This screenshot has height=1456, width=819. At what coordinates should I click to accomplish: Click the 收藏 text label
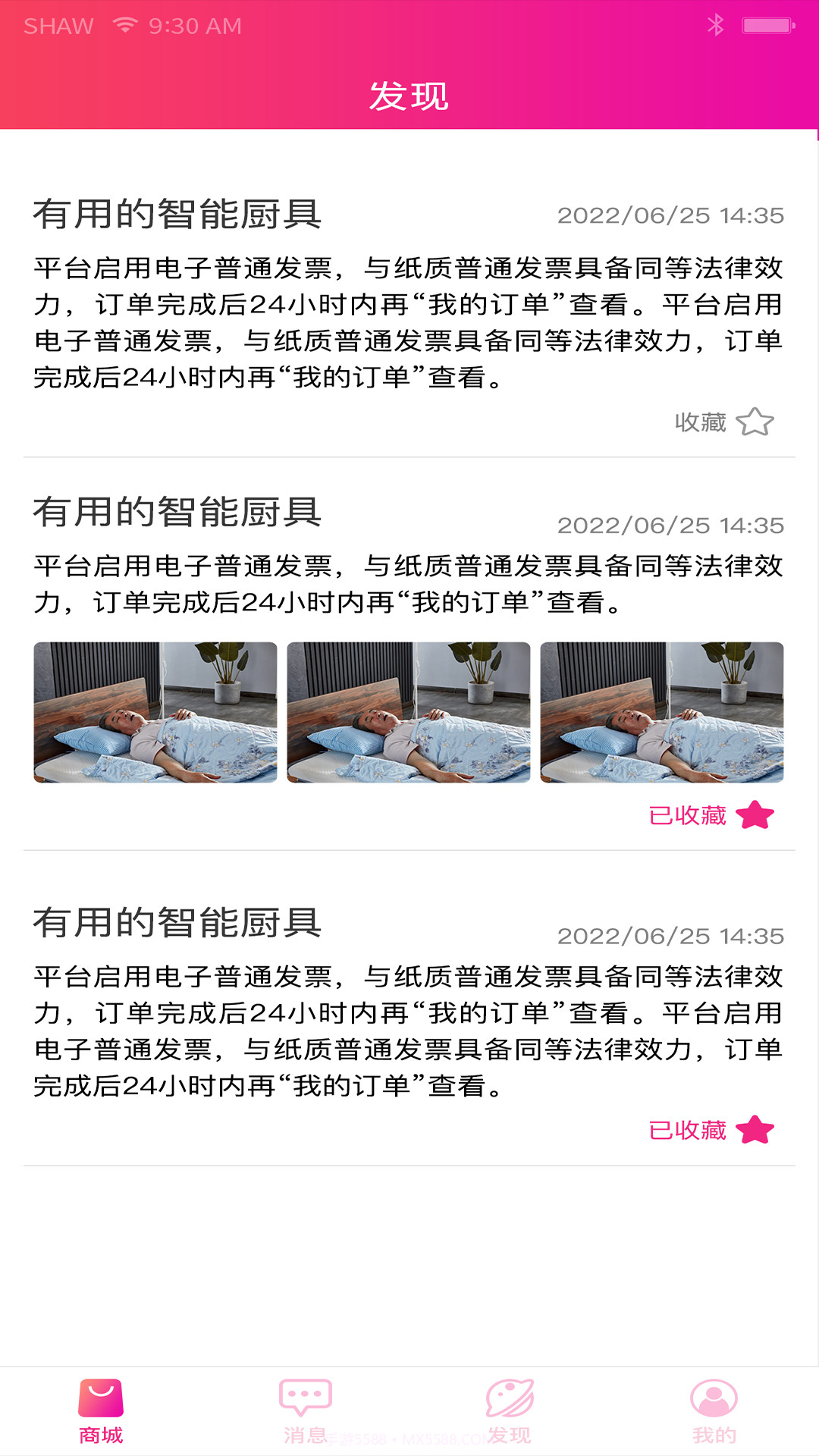pos(698,422)
